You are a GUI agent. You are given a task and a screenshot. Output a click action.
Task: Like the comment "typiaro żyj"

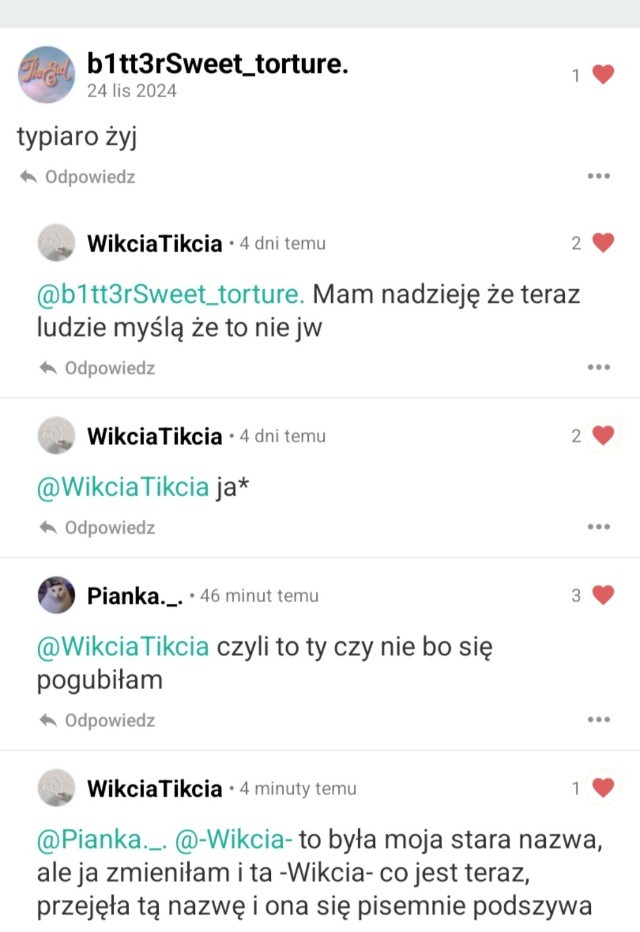(602, 74)
